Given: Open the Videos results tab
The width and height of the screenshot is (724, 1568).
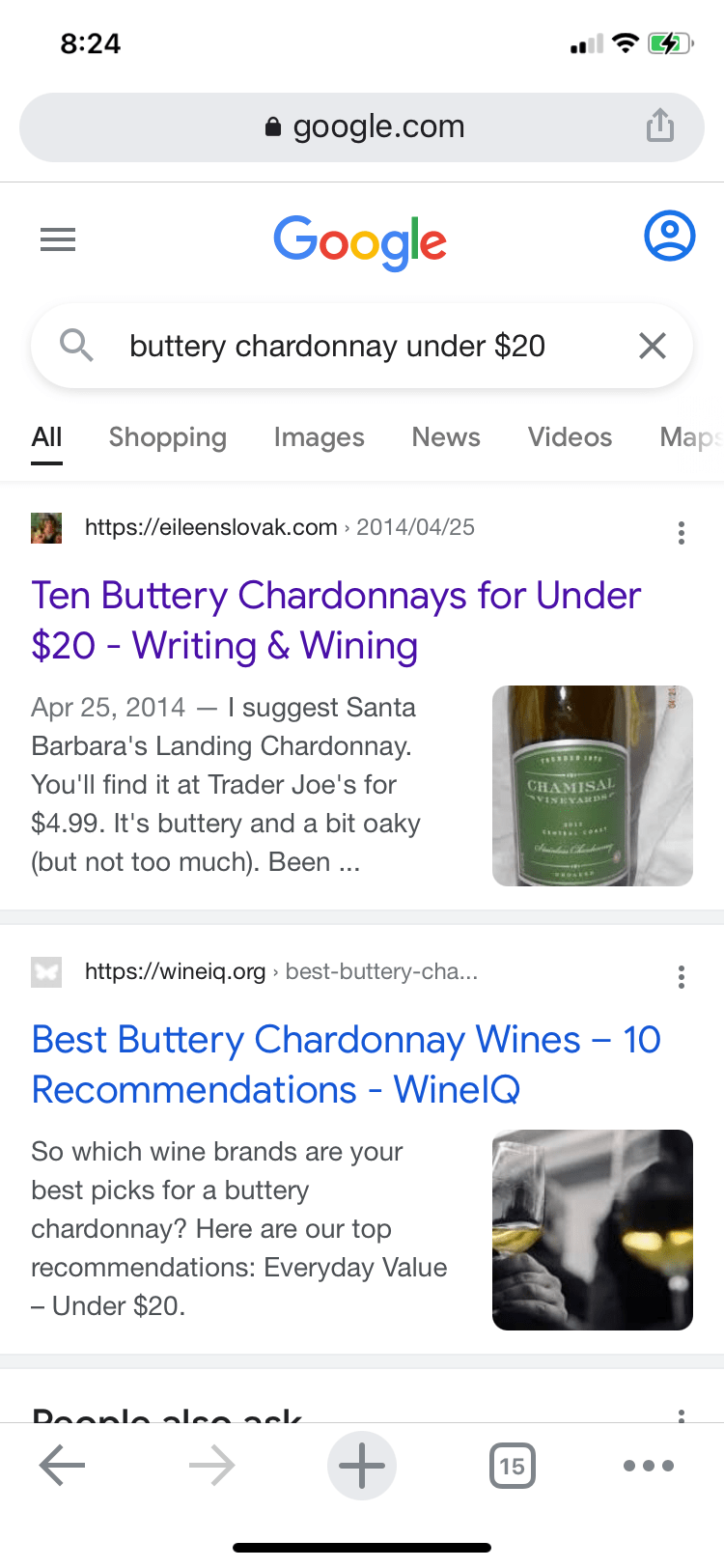Looking at the screenshot, I should coord(570,437).
